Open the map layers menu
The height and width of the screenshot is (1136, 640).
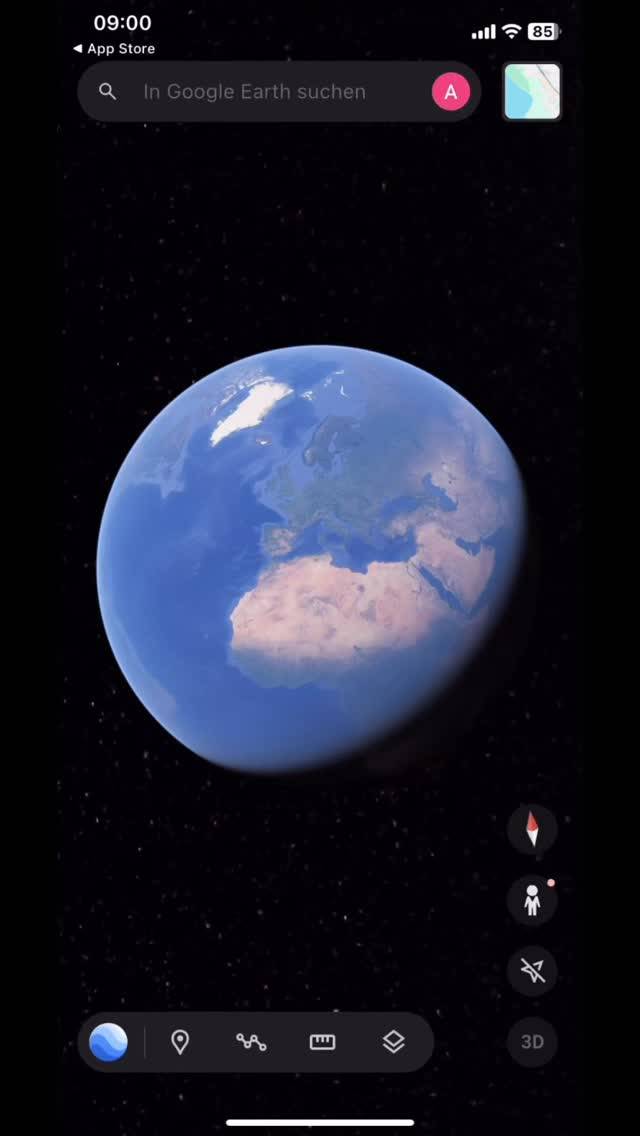click(x=394, y=1042)
